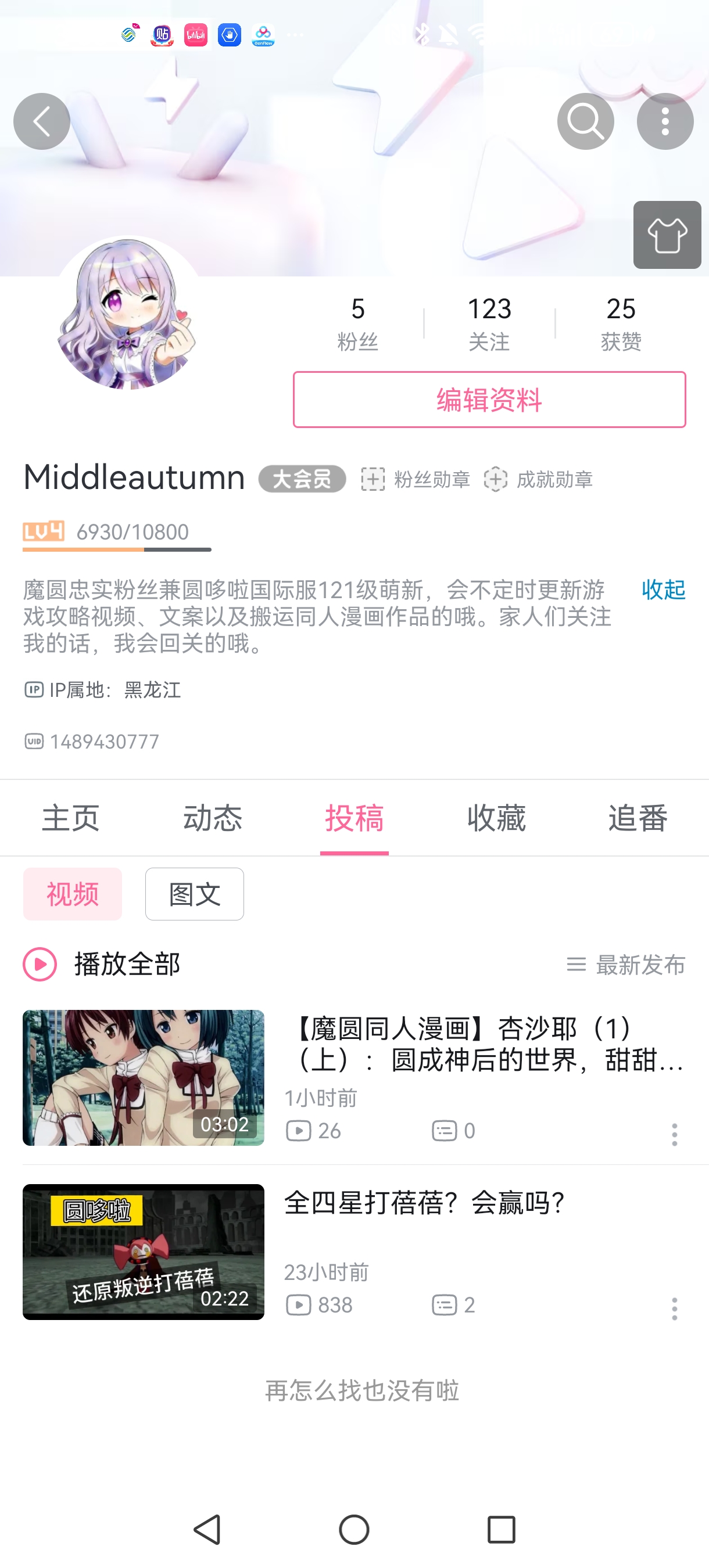Go back using the top-left arrow

41,121
